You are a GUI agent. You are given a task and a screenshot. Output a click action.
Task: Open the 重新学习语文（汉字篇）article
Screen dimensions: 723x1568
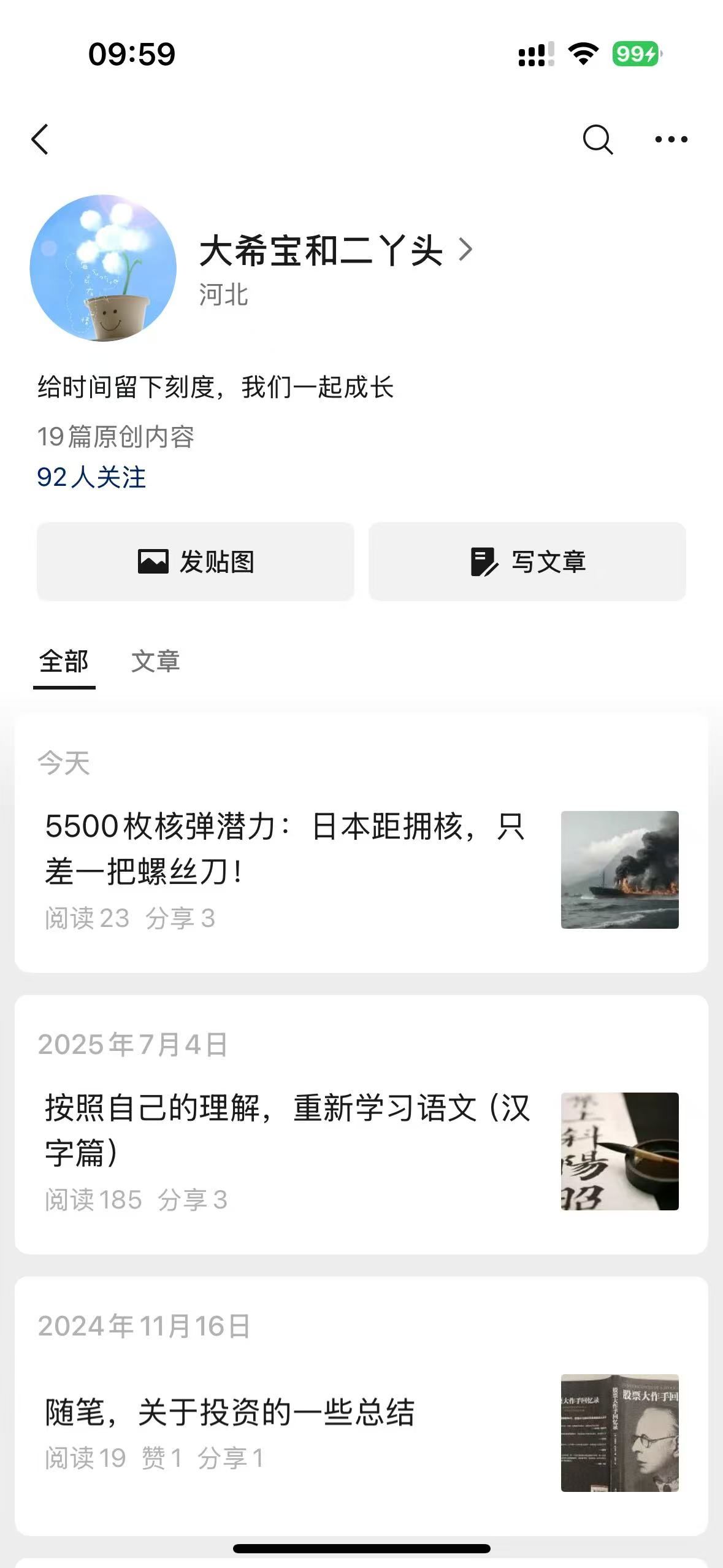pos(287,1130)
